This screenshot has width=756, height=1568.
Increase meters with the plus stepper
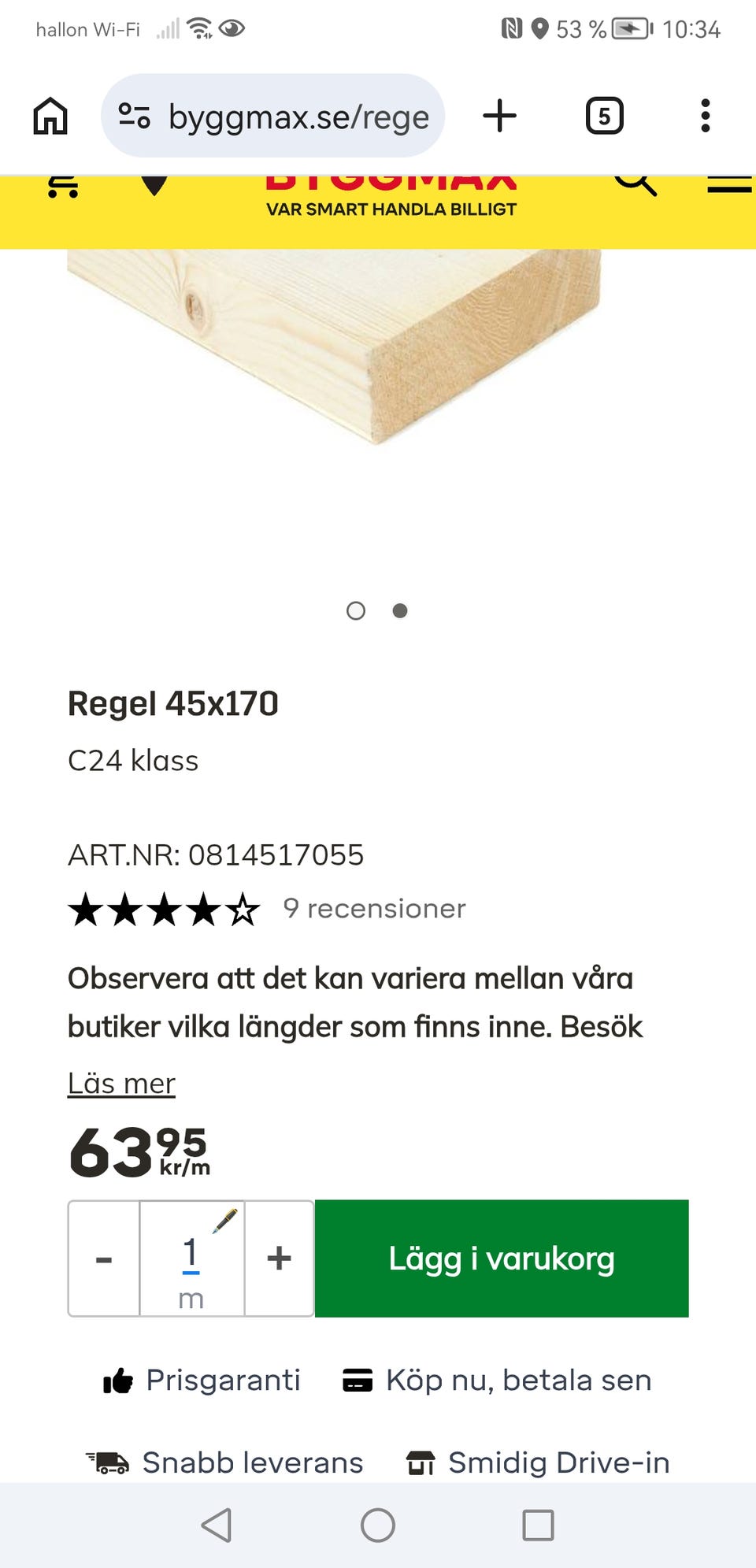click(x=278, y=1258)
